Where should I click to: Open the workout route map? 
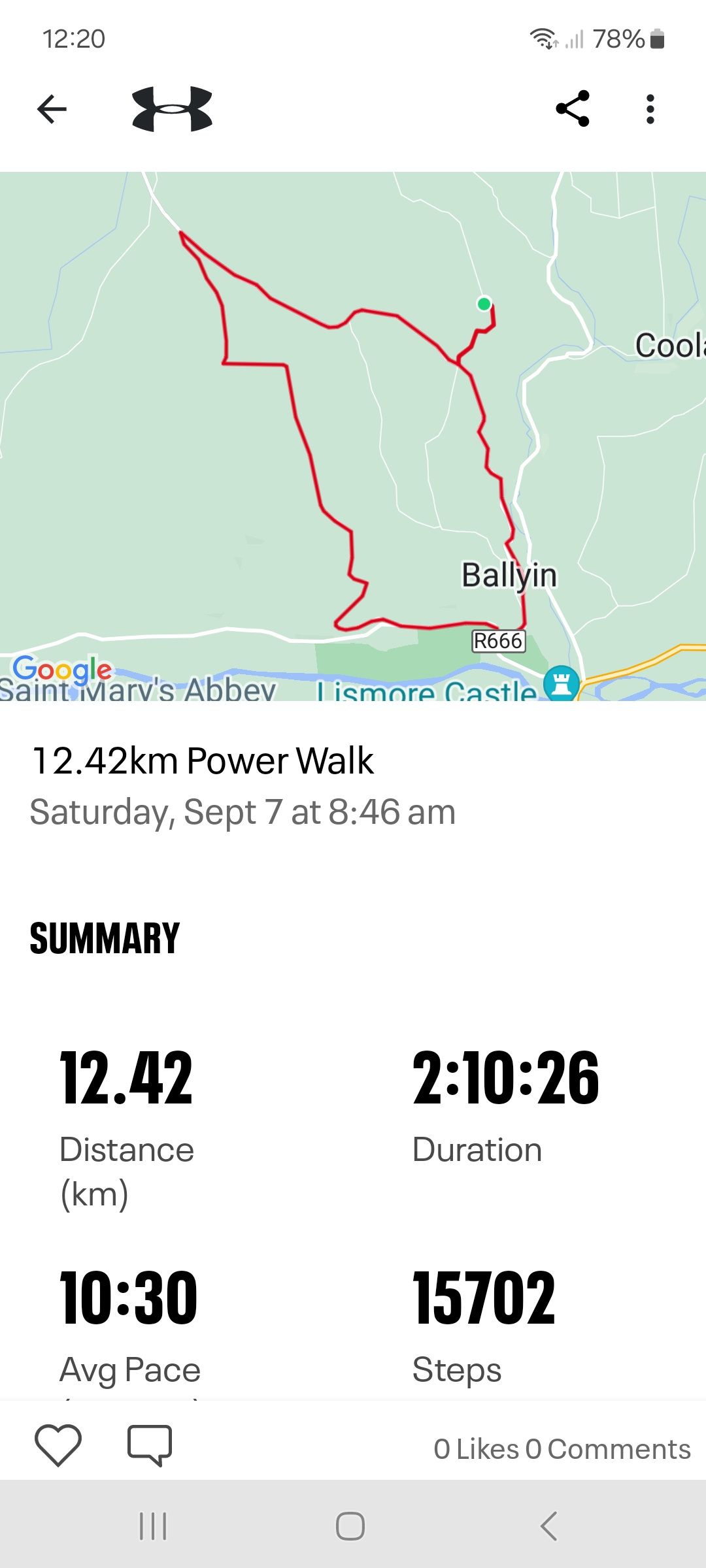tap(353, 436)
